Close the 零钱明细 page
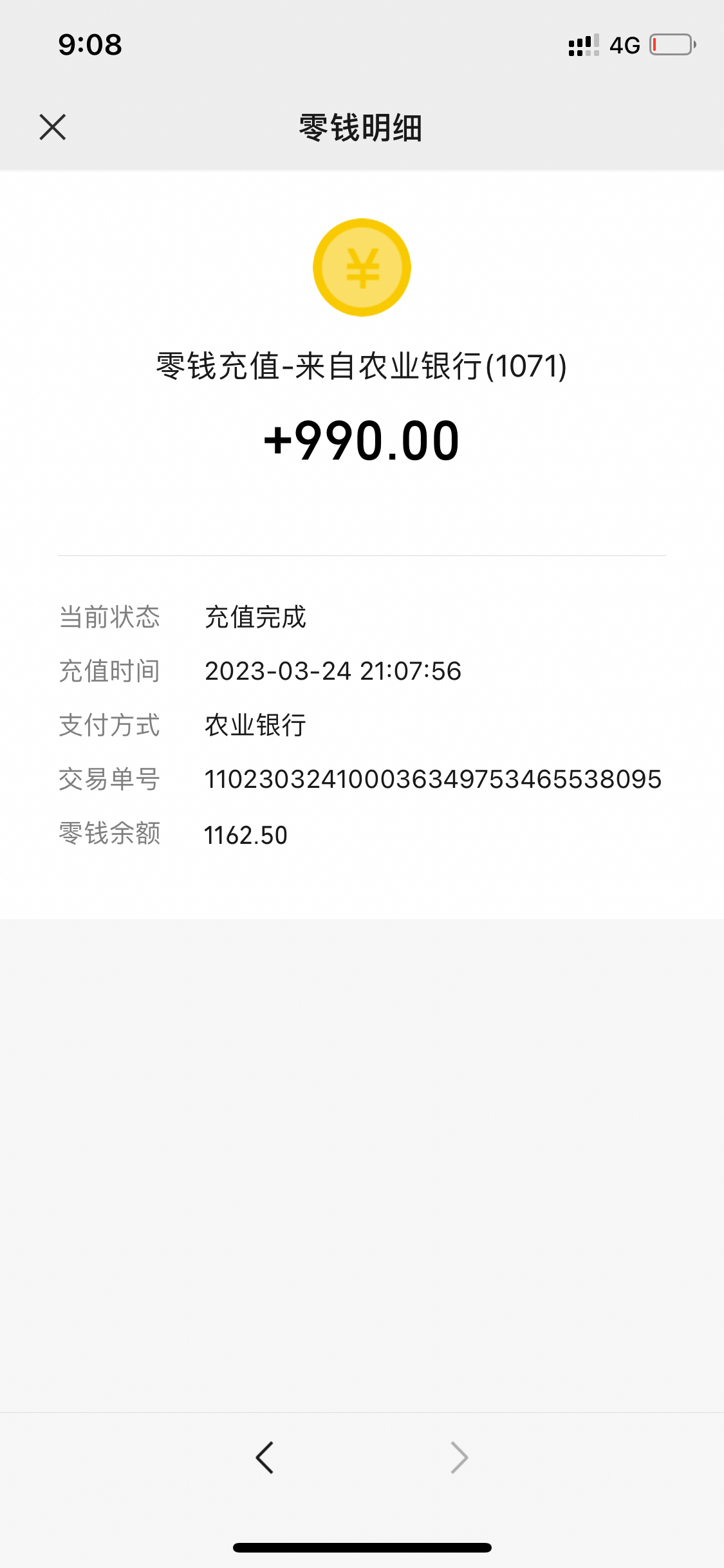 pyautogui.click(x=53, y=127)
